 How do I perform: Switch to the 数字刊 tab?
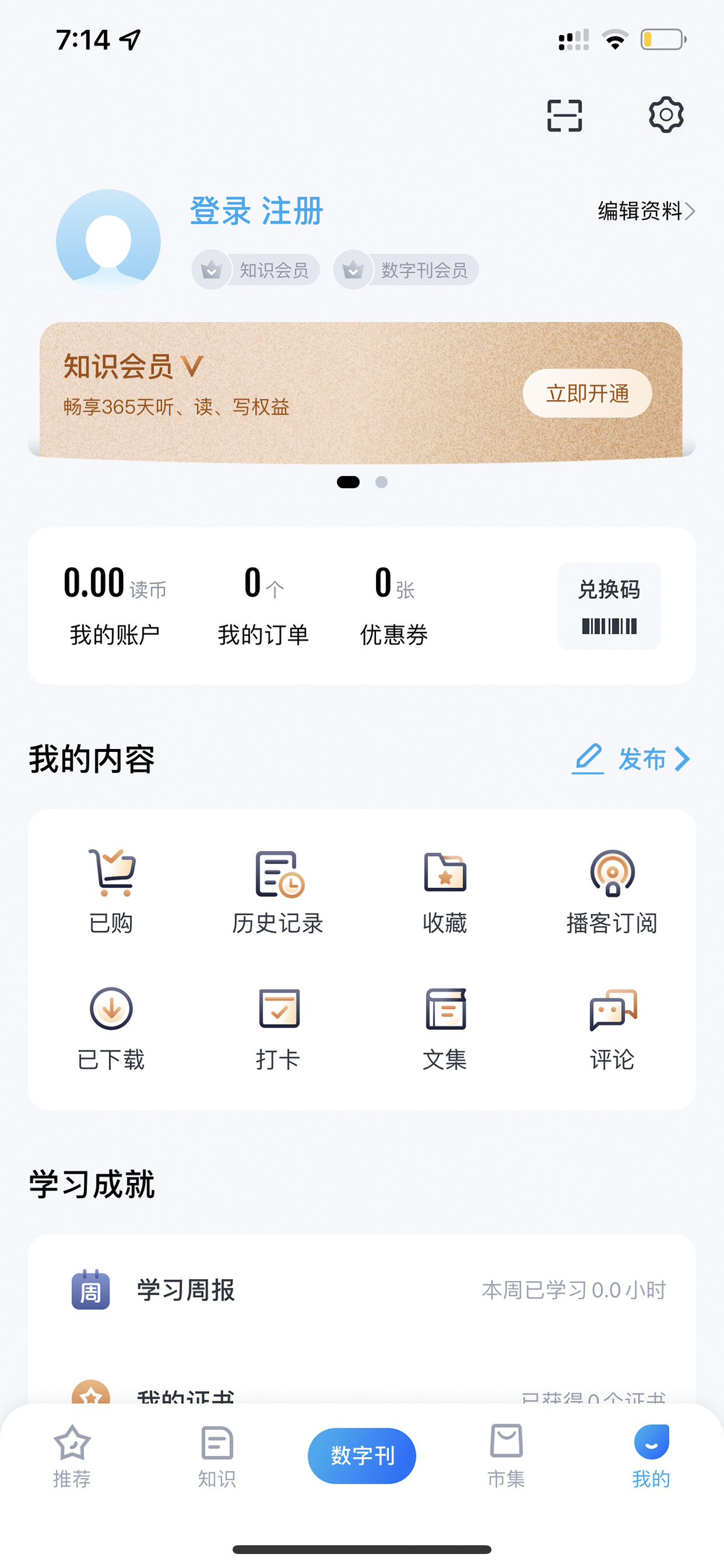pos(362,1455)
